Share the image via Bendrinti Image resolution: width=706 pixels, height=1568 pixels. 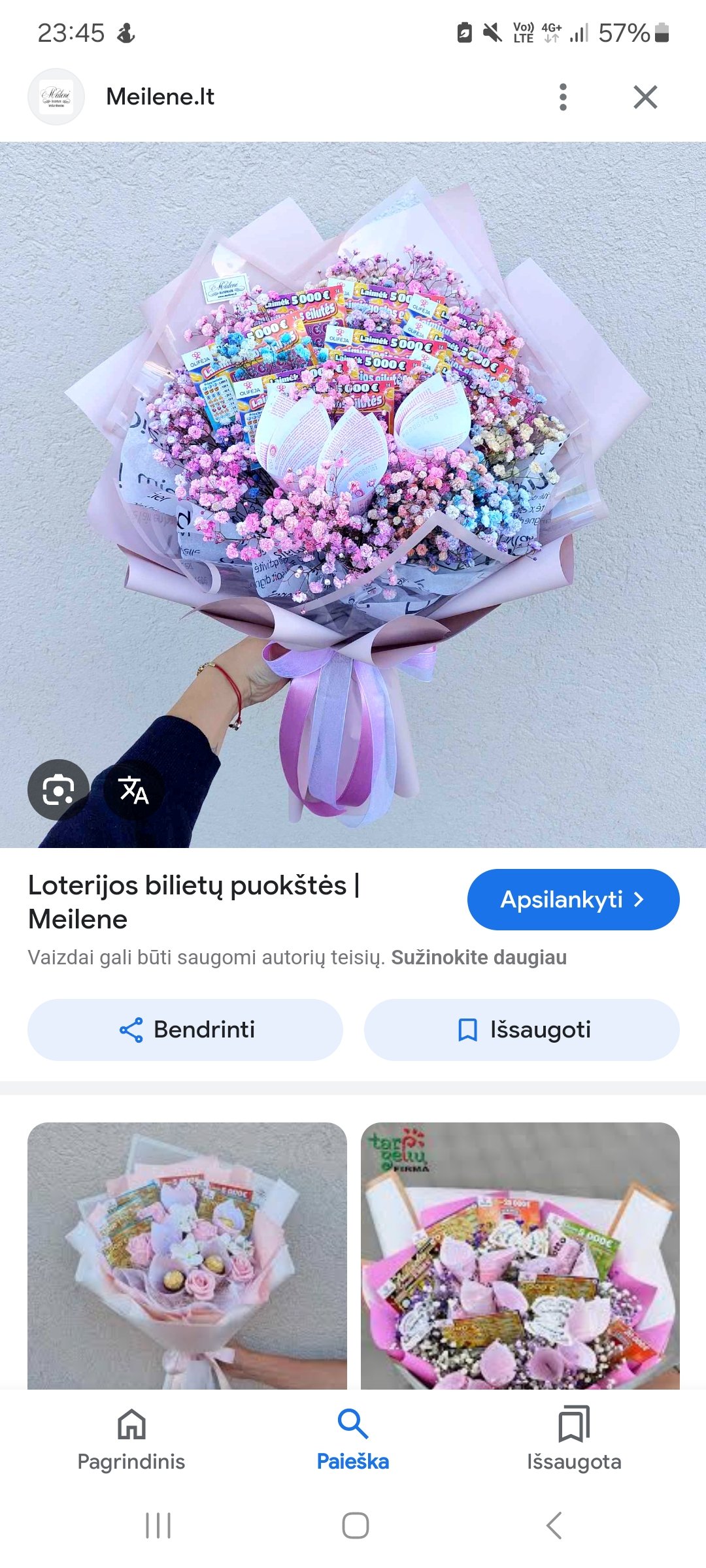[x=185, y=1030]
